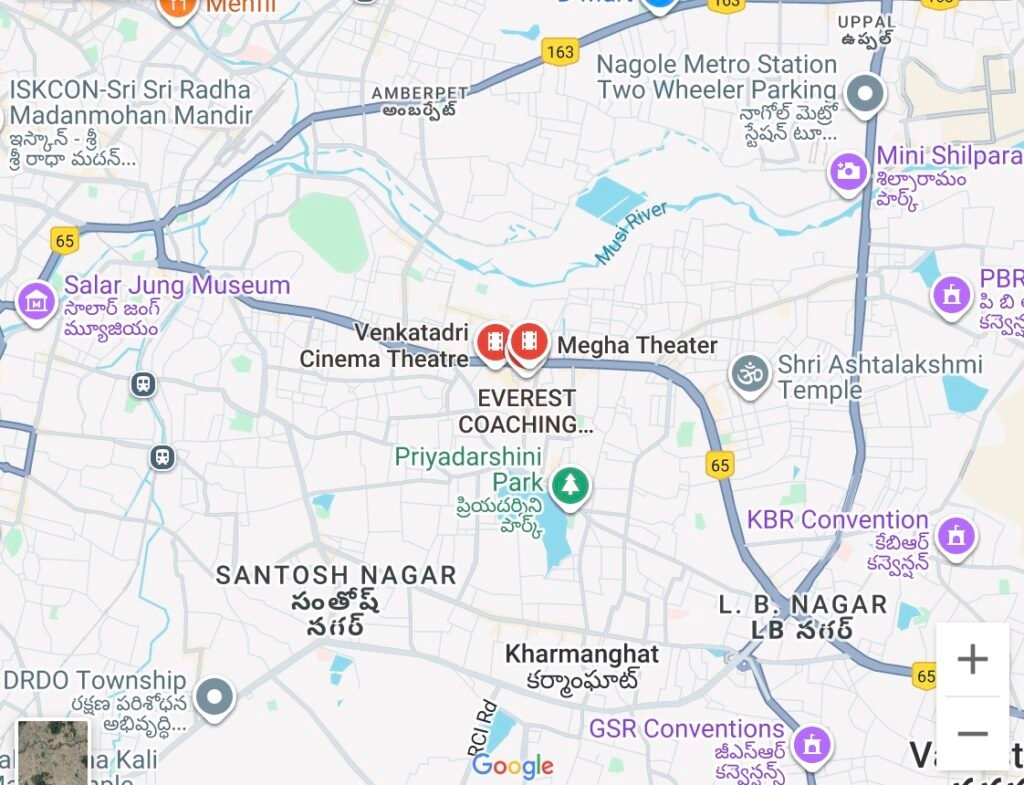Select the DRDO Township marker
The height and width of the screenshot is (785, 1024).
(x=214, y=696)
